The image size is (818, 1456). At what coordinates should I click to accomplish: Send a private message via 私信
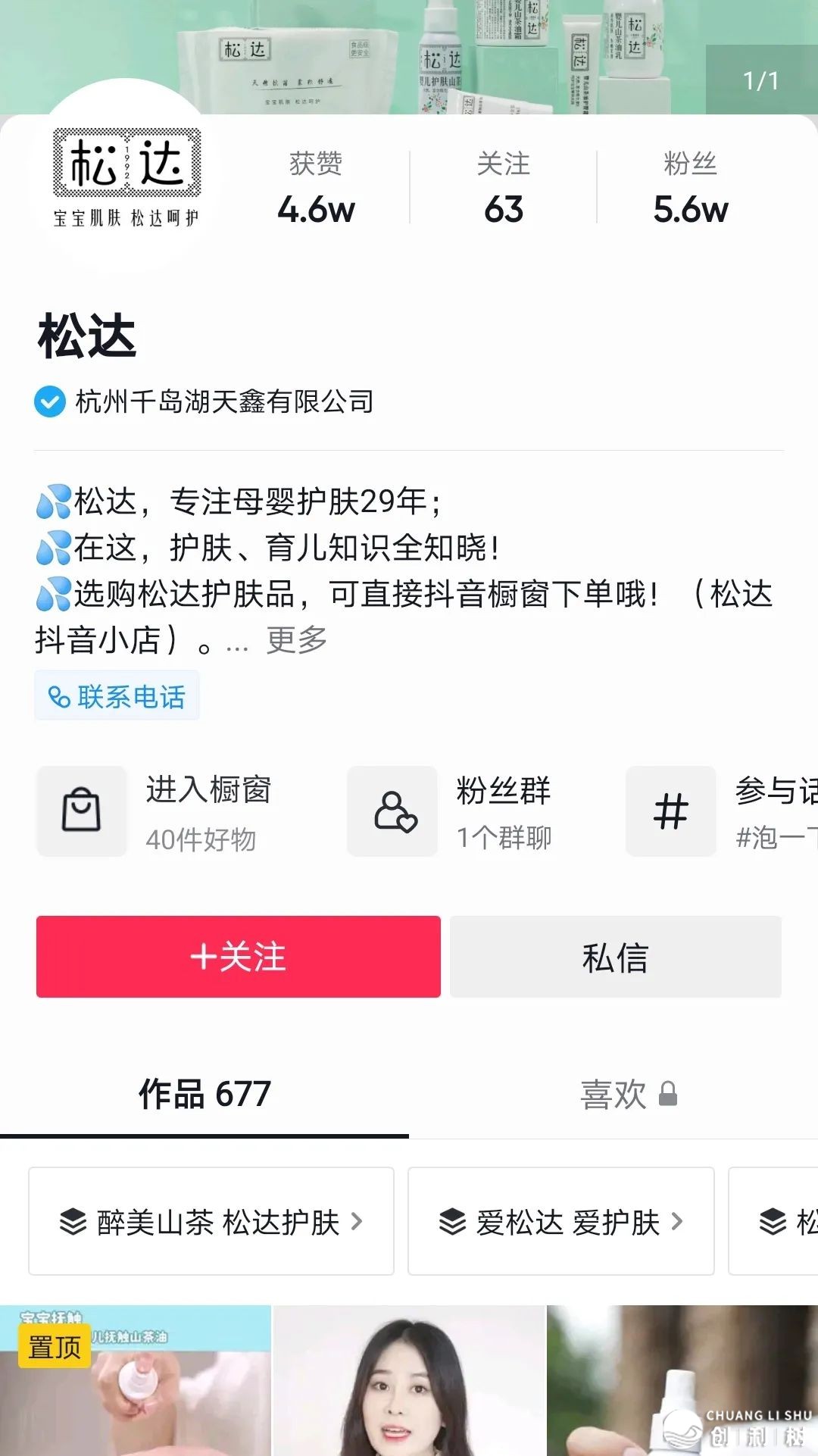click(615, 957)
